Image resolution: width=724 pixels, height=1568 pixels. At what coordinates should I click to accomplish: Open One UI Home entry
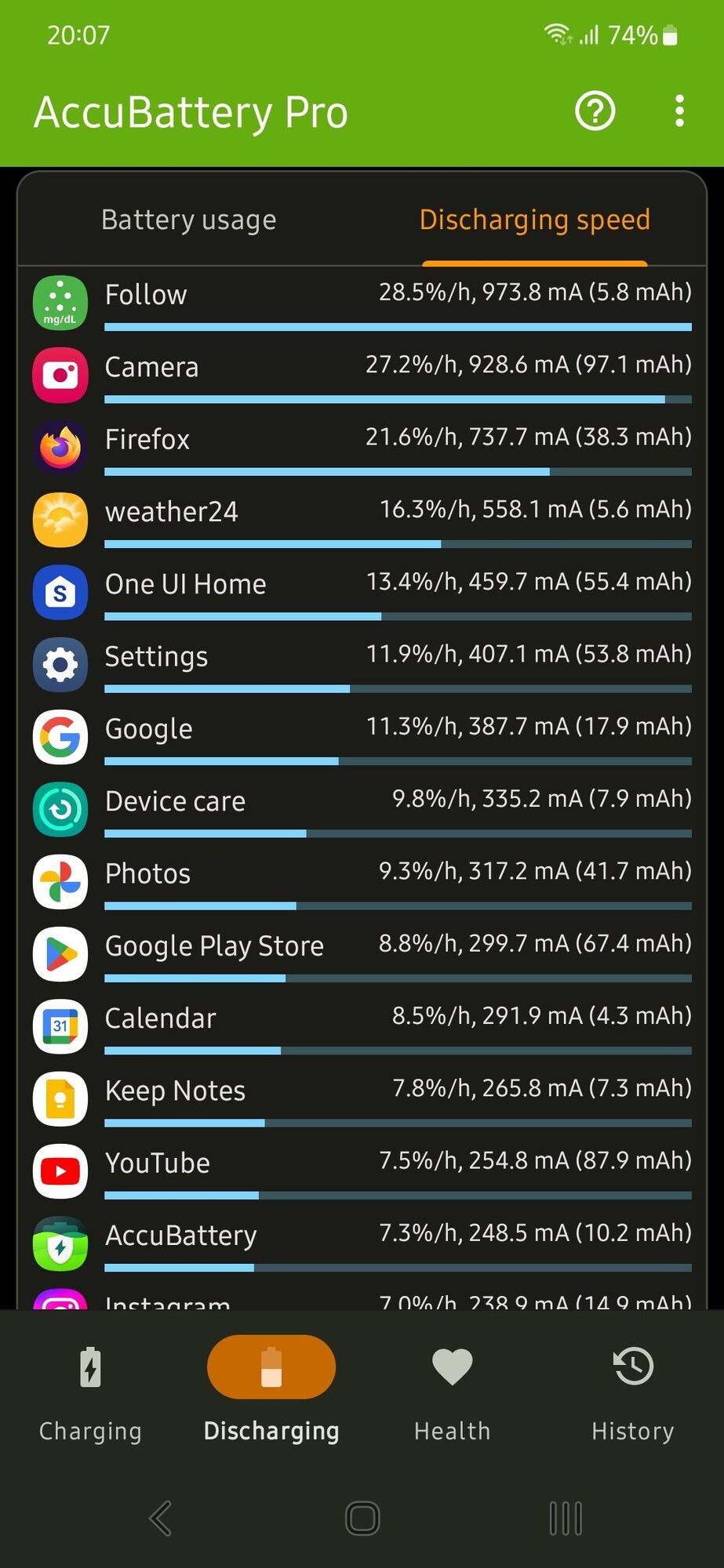(362, 591)
